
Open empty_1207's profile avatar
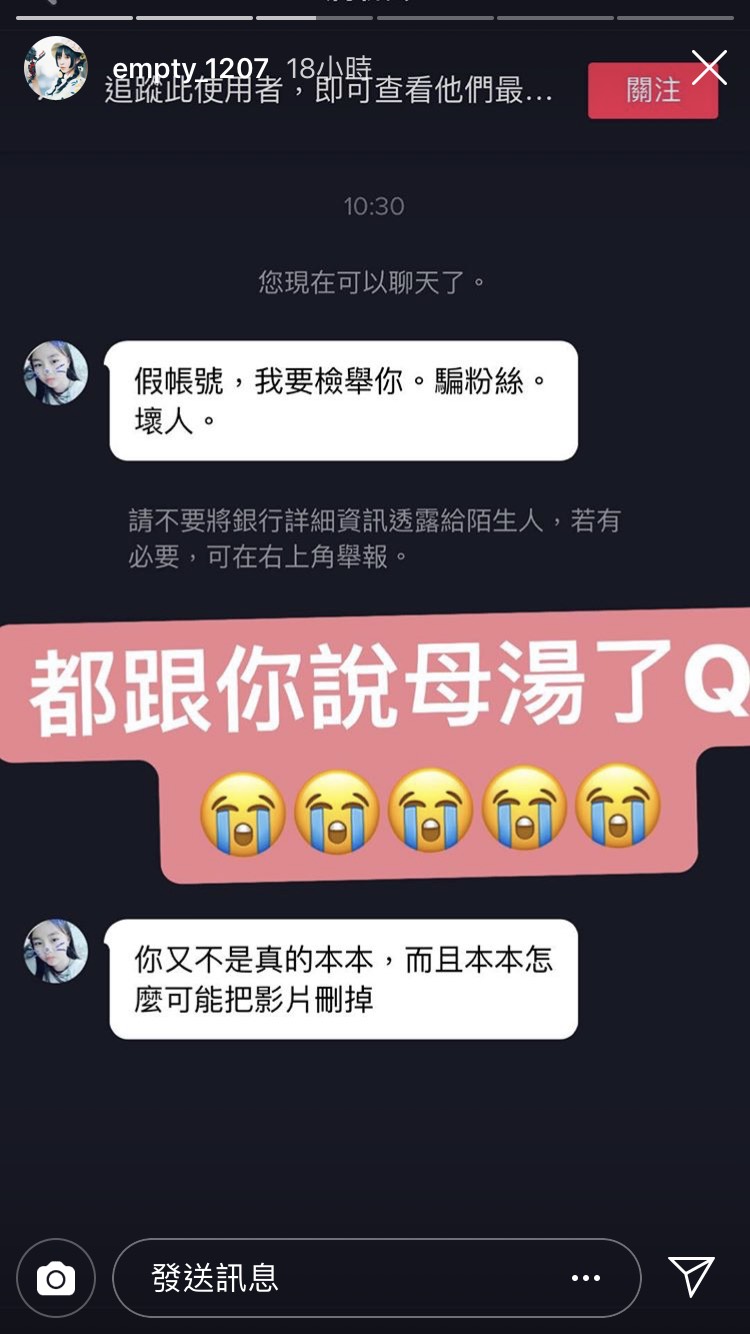55,68
